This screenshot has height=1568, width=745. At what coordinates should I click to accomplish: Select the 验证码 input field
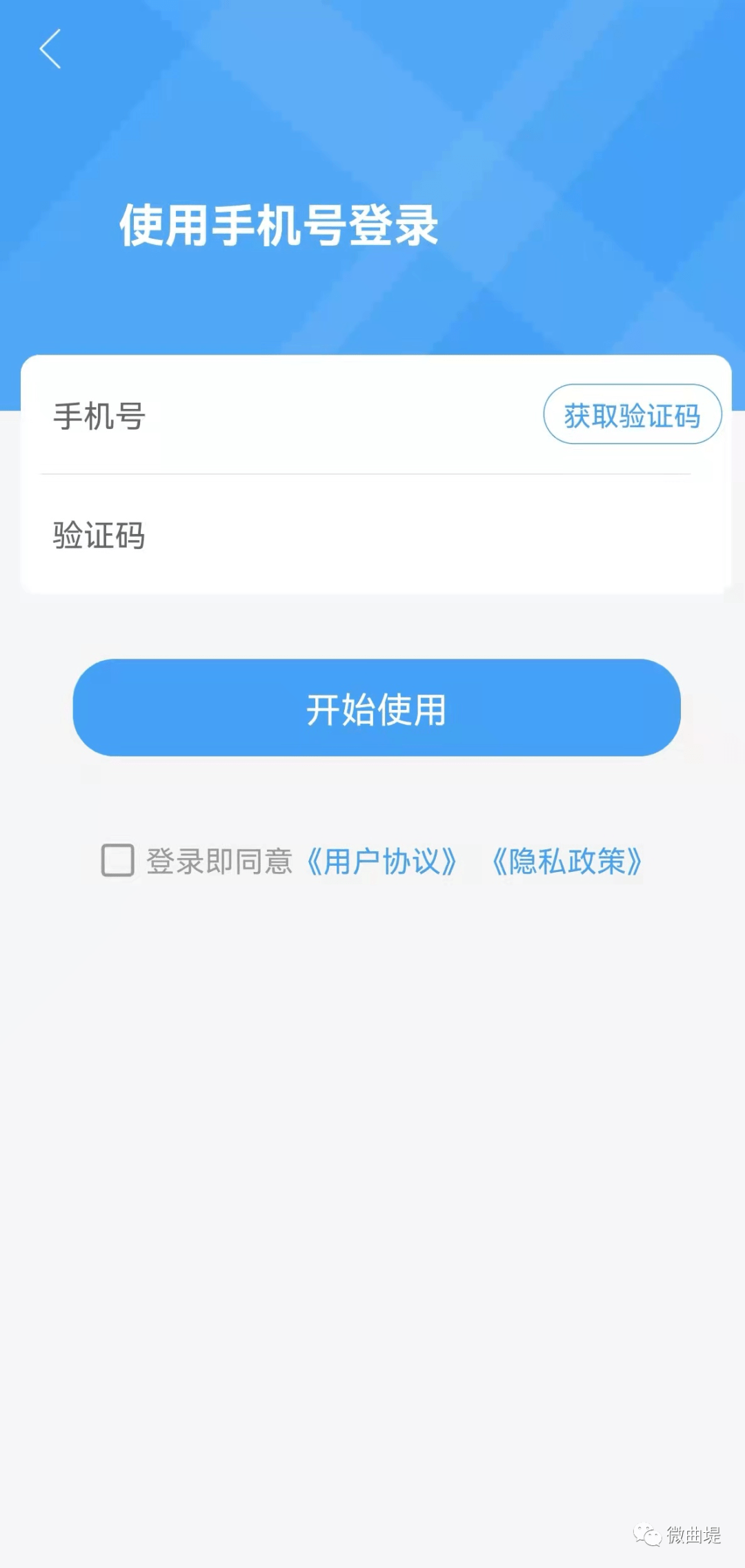pyautogui.click(x=372, y=535)
